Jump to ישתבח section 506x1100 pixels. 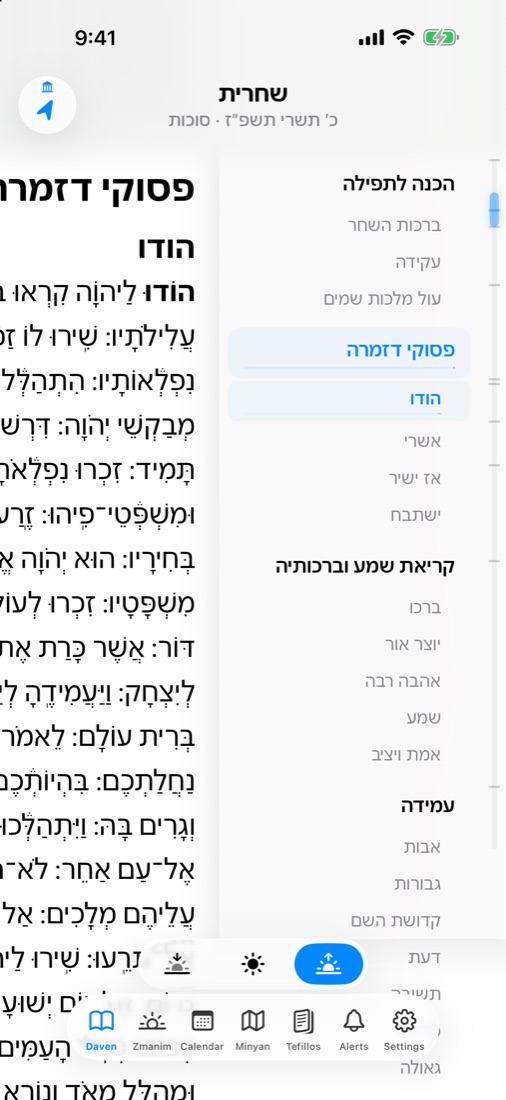tap(415, 515)
